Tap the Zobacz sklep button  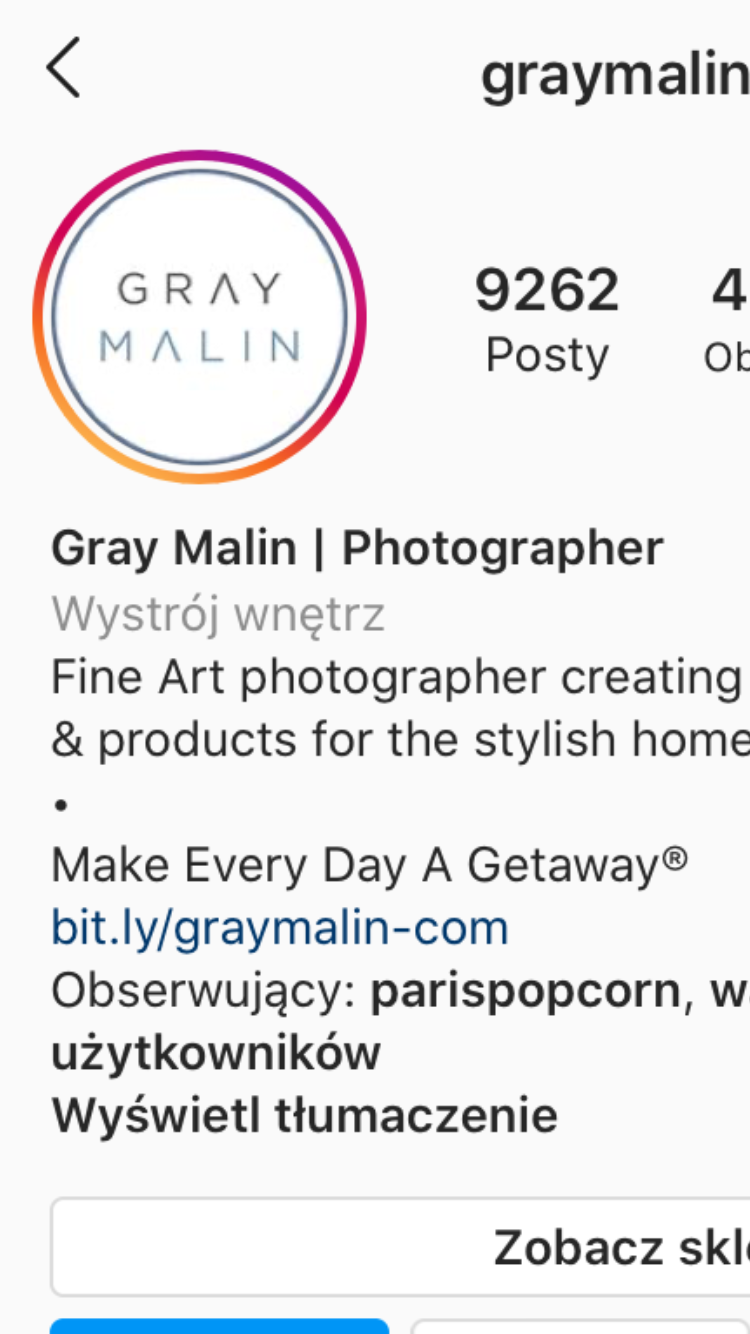pyautogui.click(x=400, y=1247)
